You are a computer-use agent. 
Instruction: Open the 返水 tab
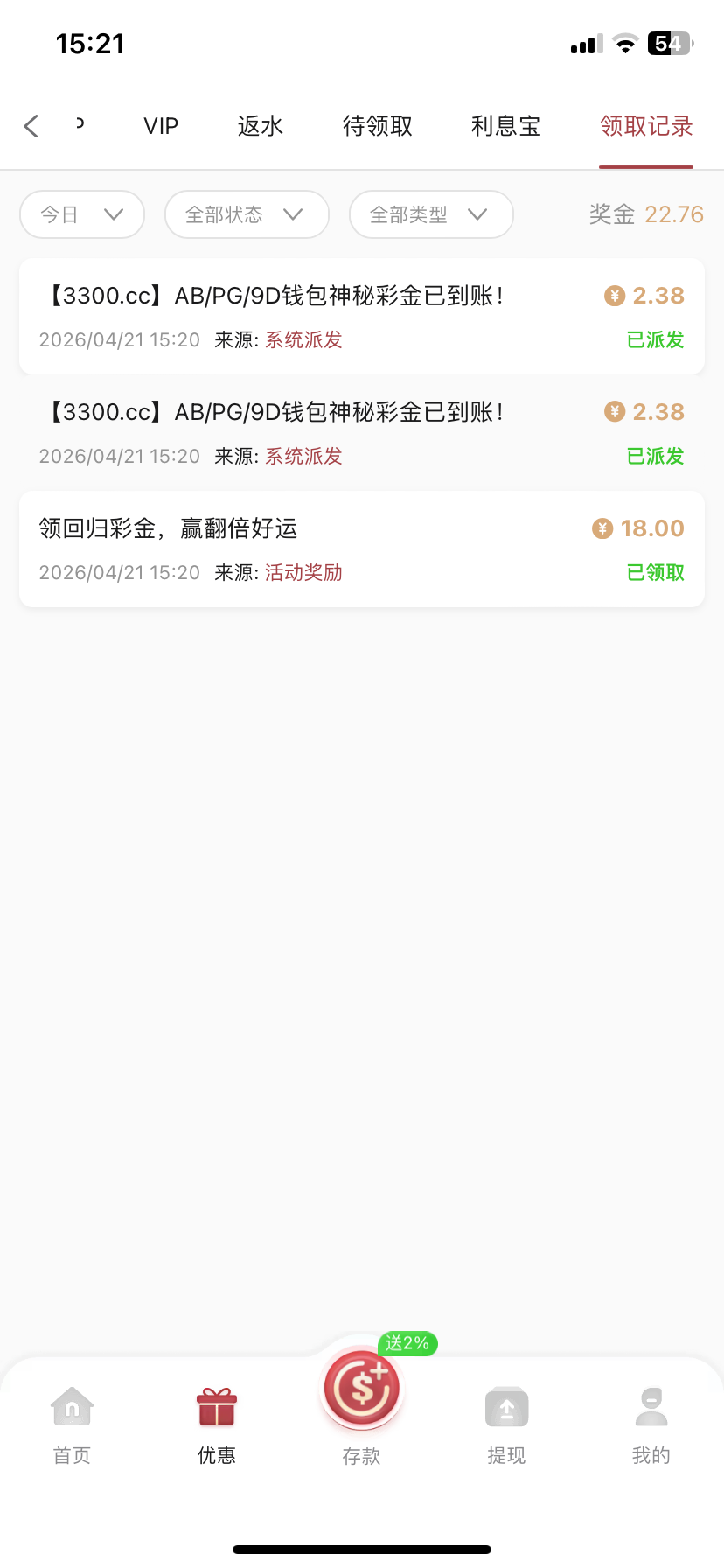261,126
